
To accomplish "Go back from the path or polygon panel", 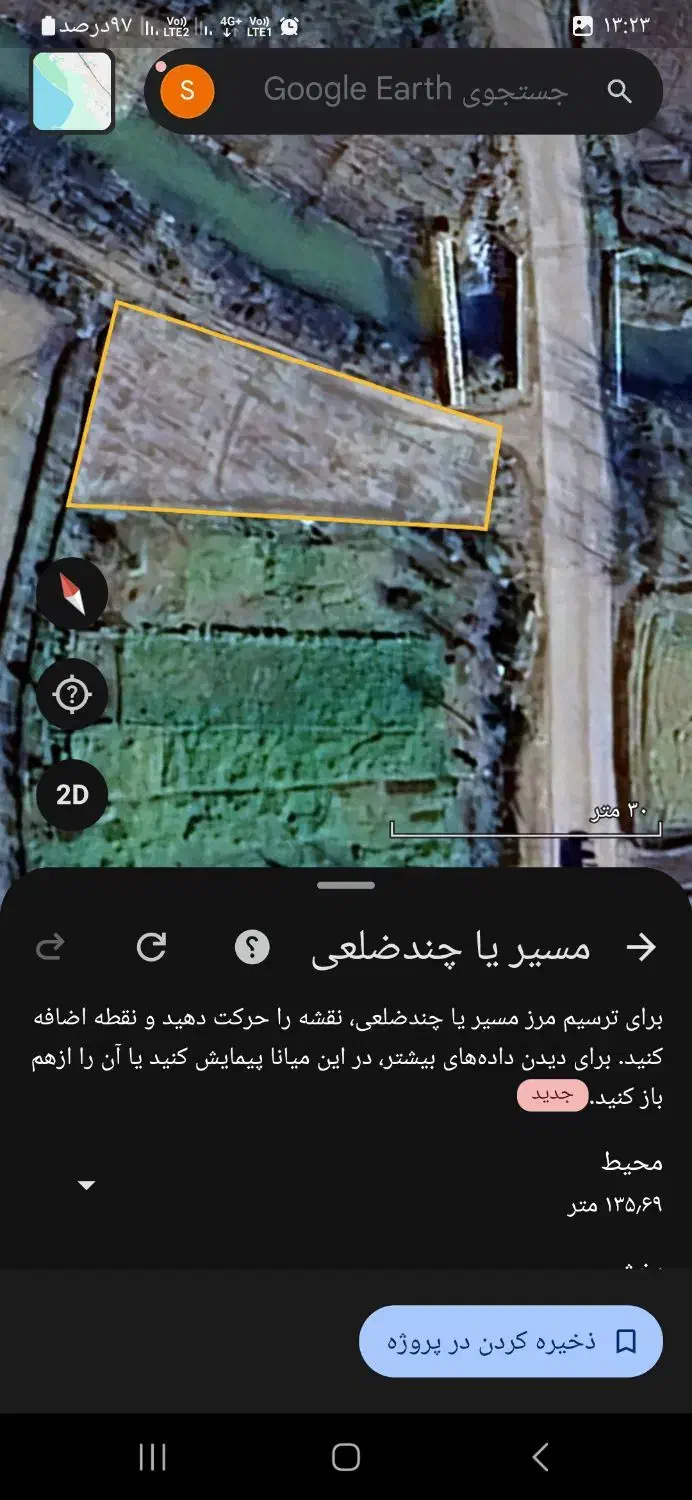I will point(640,947).
